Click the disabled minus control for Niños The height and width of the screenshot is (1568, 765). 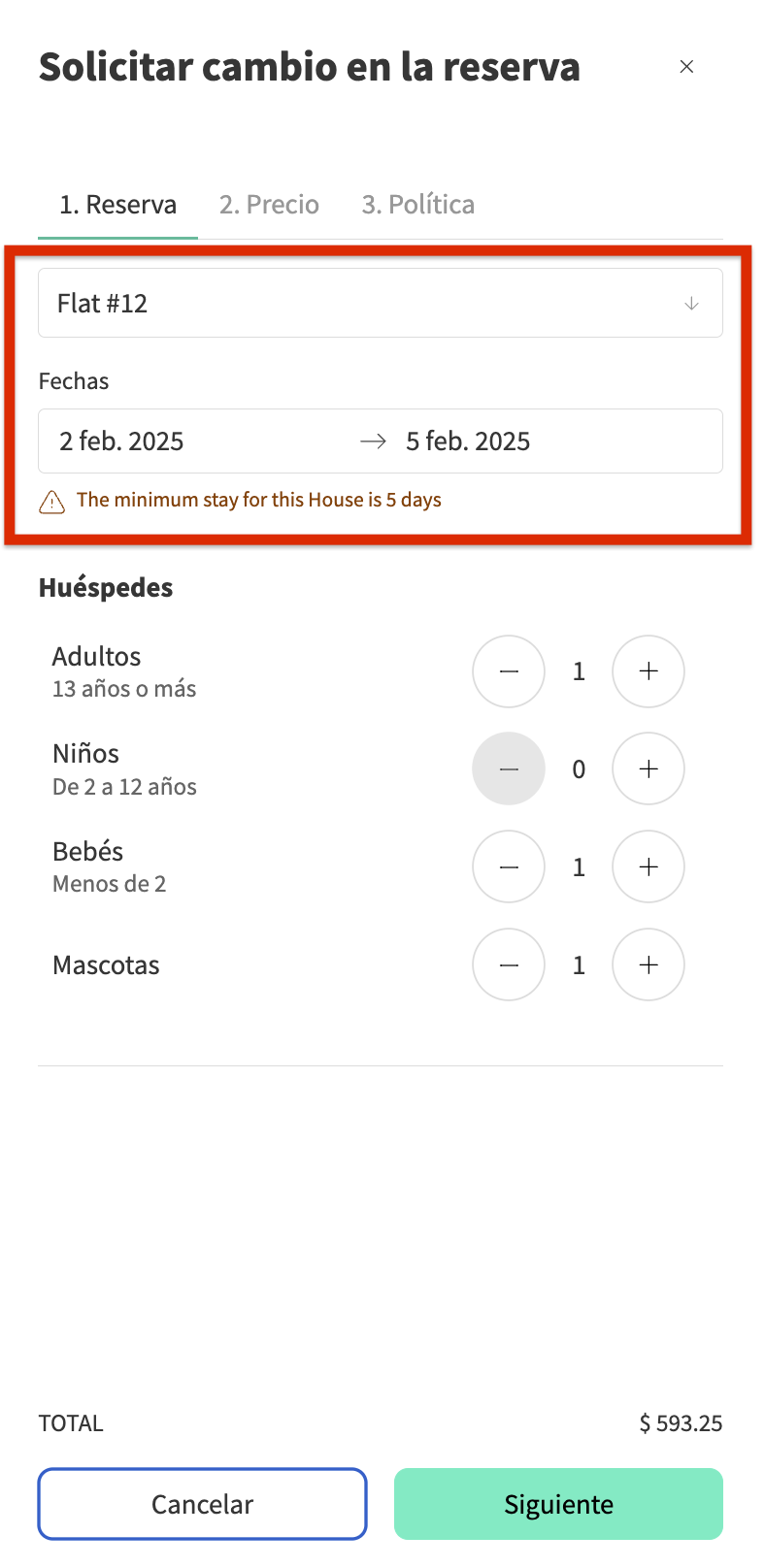(509, 768)
